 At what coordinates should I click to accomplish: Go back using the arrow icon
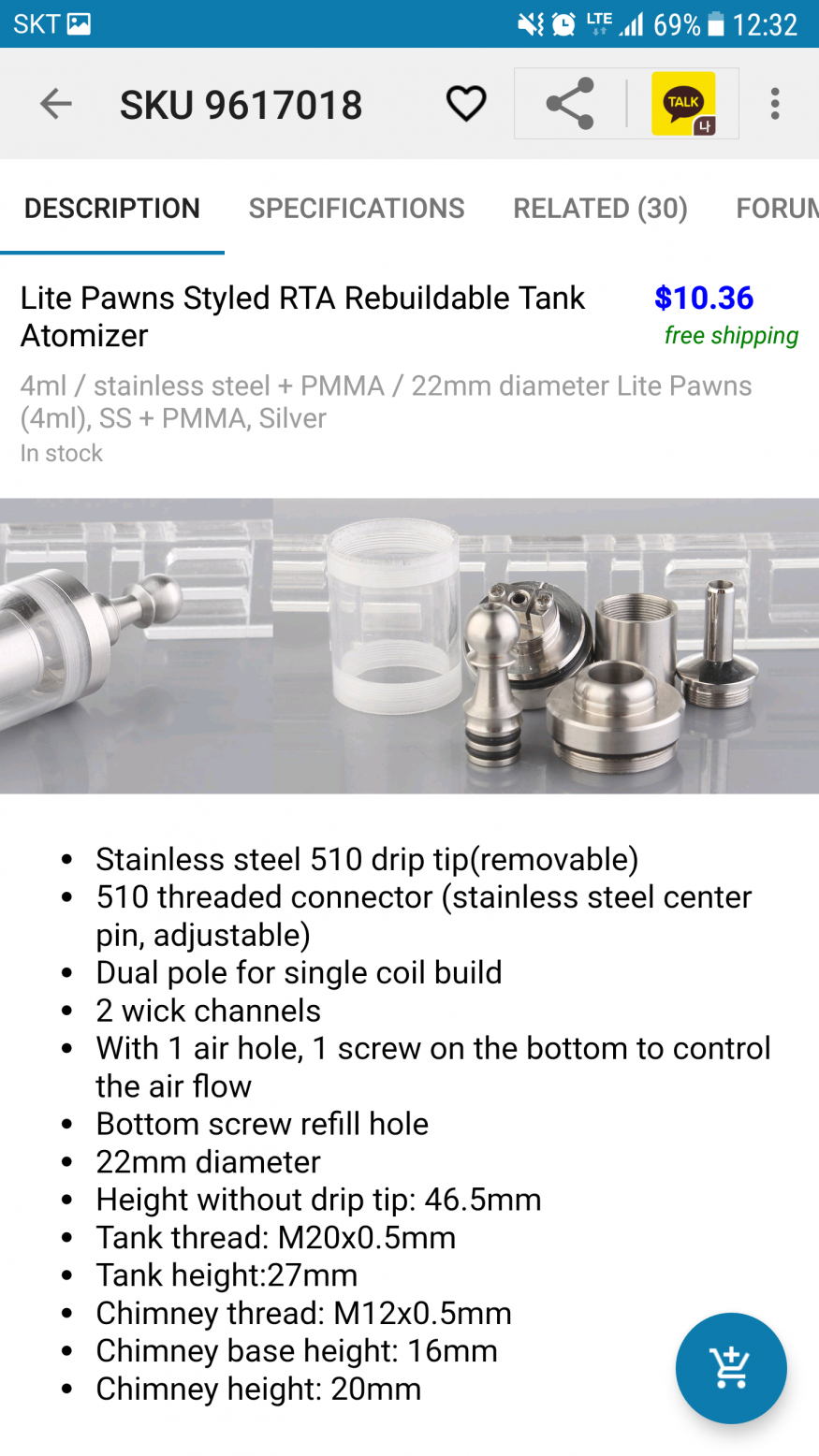point(56,104)
